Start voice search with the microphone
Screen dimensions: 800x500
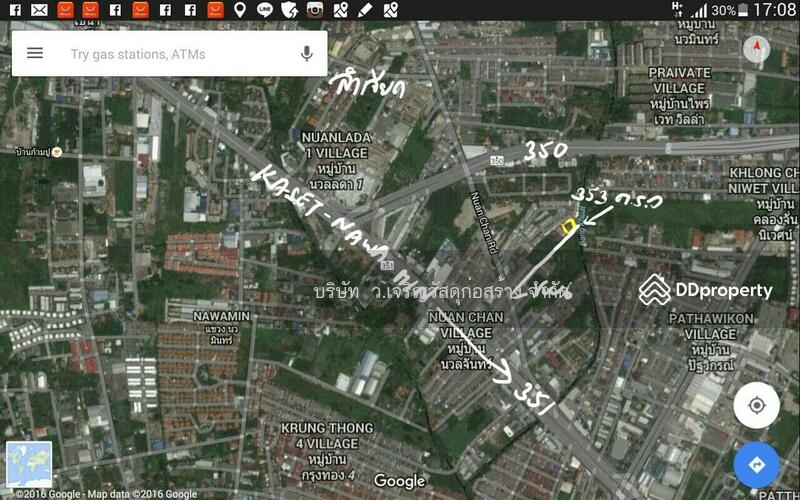(307, 54)
